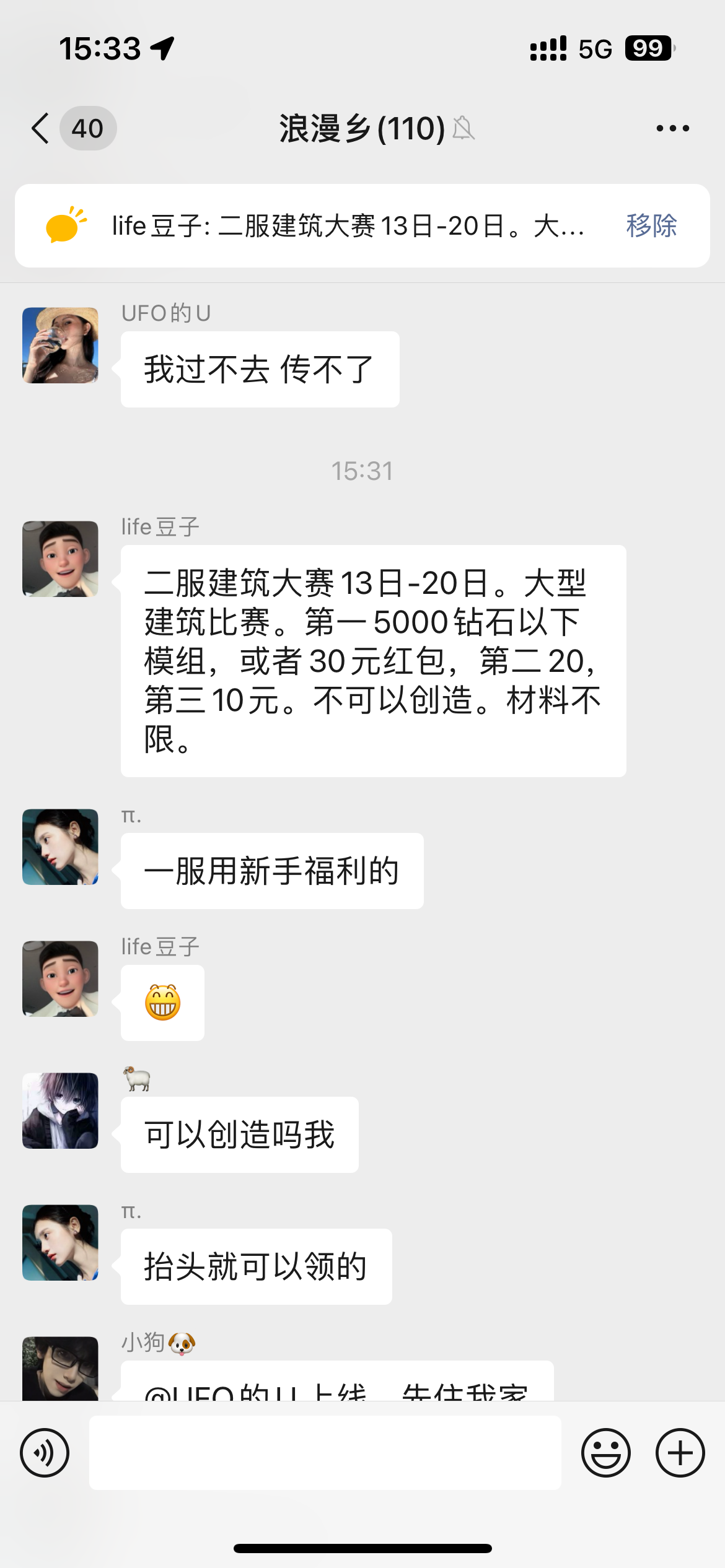
Task: Tap life豆子's avatar beside the grin emoji
Action: click(x=60, y=979)
